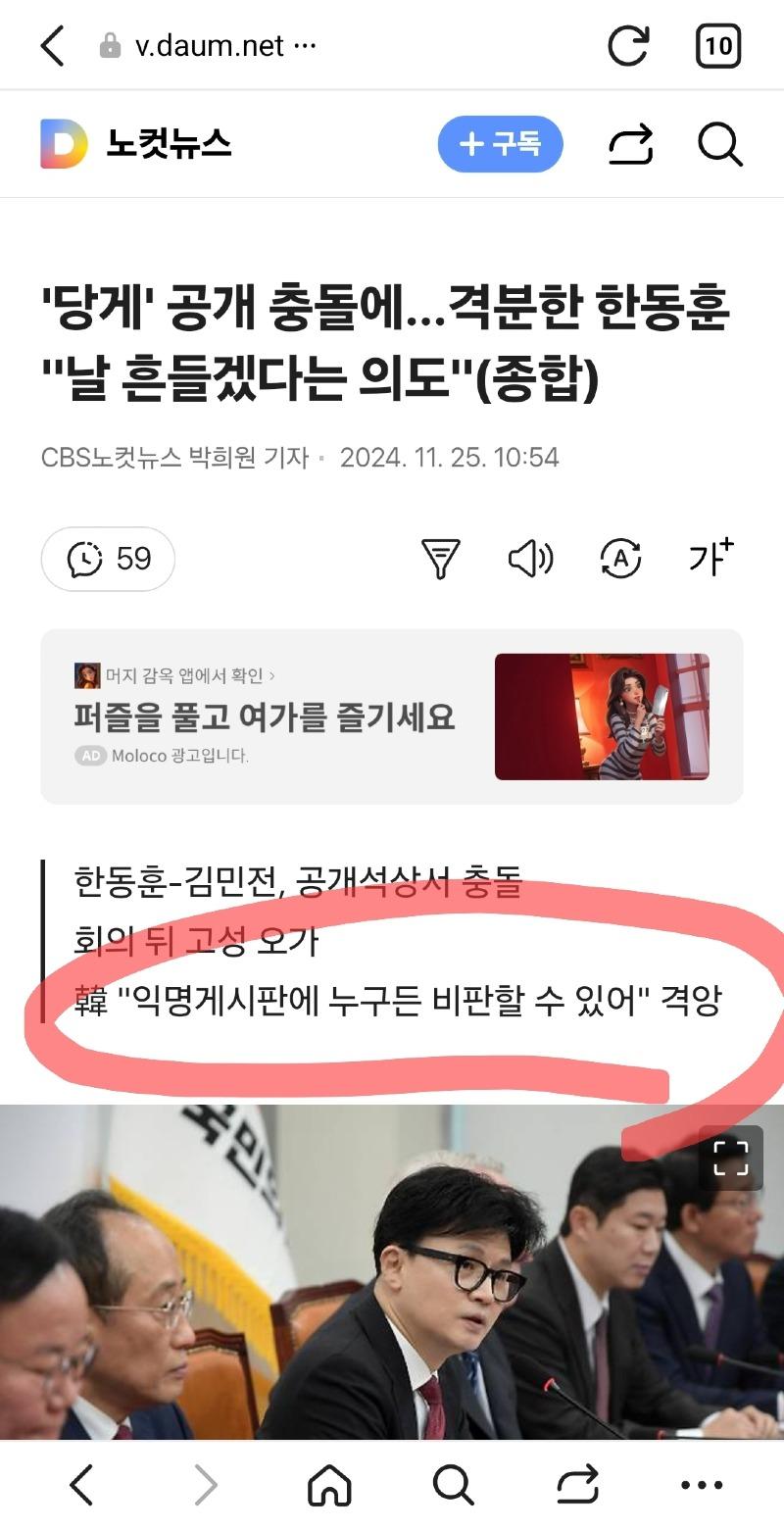Open the 머지 감옥 puzzle ad banner

391,716
